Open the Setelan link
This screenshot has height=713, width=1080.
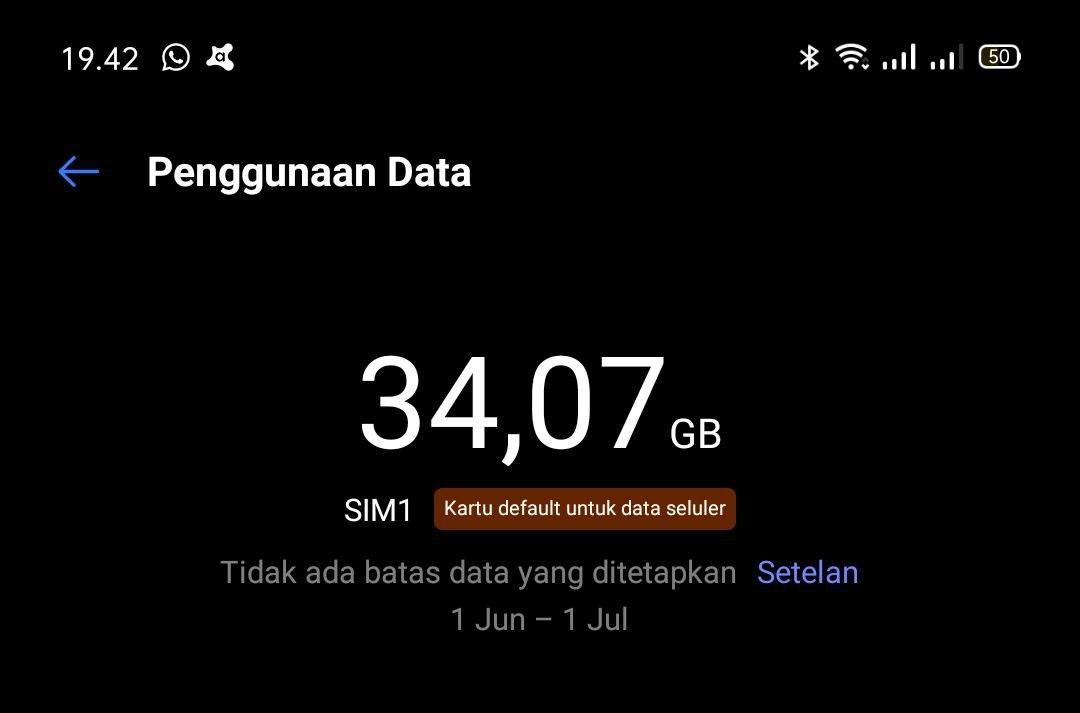tap(807, 572)
